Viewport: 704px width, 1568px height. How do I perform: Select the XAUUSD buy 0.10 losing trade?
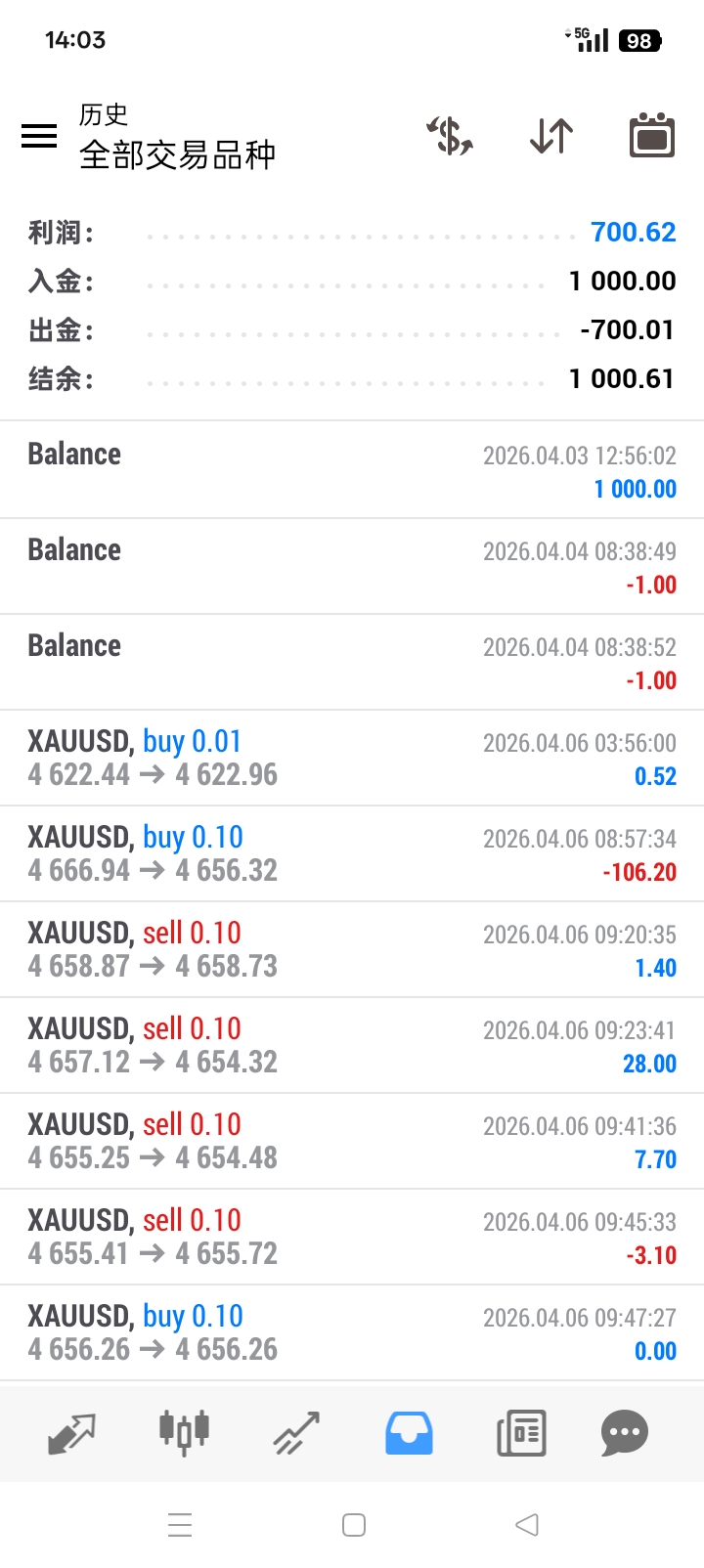click(352, 852)
